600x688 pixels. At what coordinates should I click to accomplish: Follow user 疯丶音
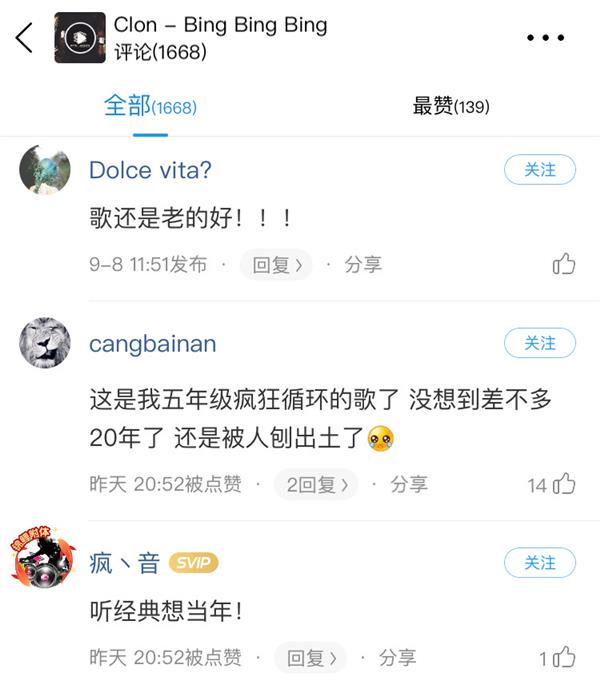[x=540, y=563]
